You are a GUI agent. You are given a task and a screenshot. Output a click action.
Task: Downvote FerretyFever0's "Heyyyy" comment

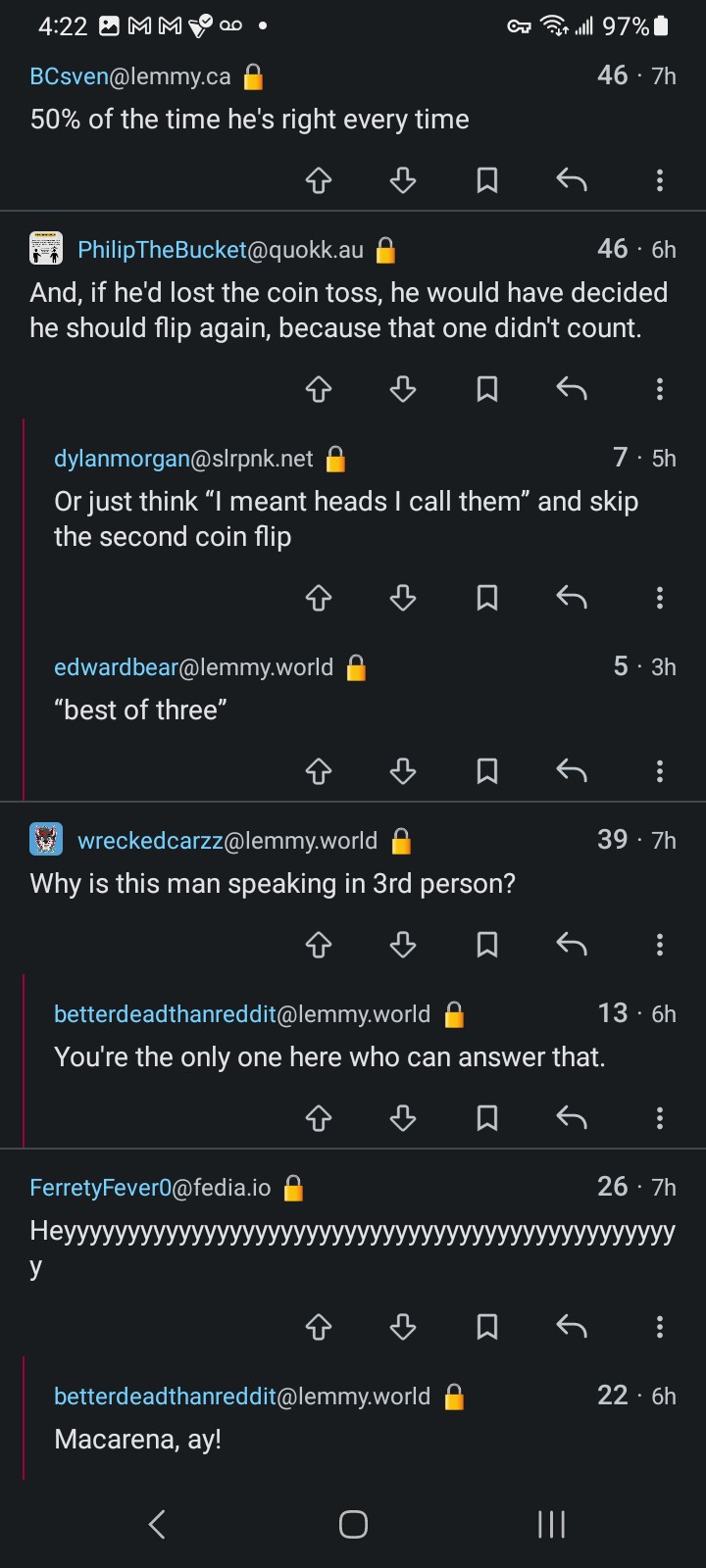pos(402,1327)
